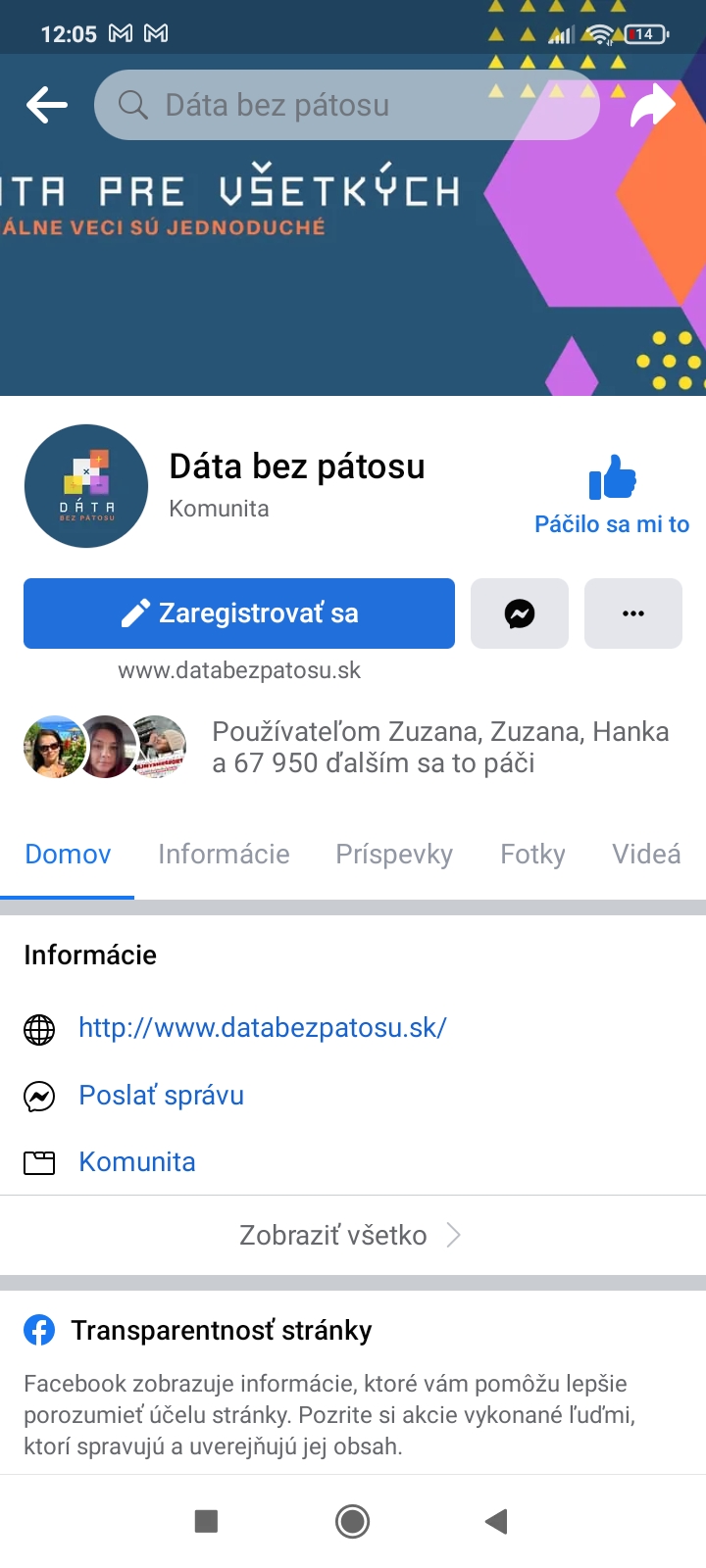View people who like this page
This screenshot has width=706, height=1568.
pos(439,747)
